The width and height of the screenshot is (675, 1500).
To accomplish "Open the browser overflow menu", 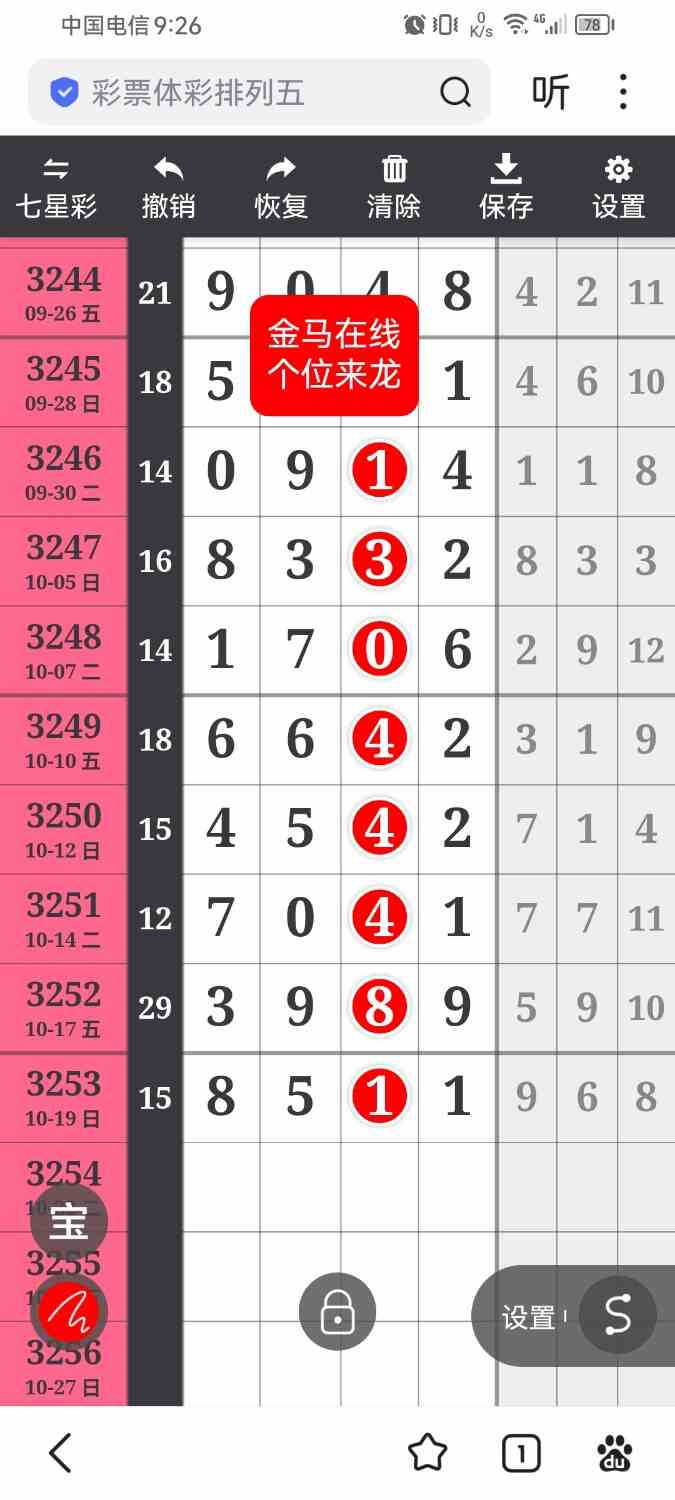I will pos(623,92).
